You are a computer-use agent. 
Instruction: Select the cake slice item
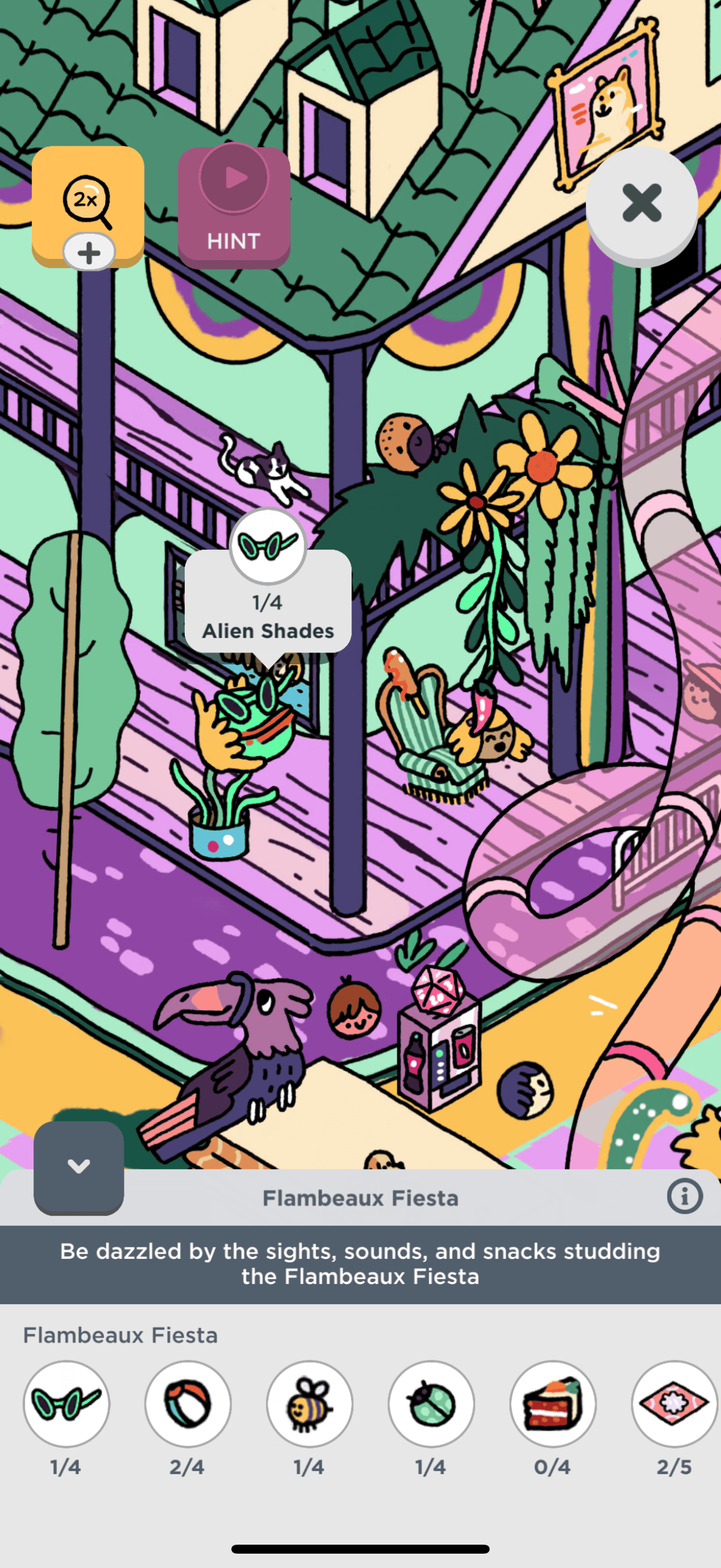[552, 1404]
